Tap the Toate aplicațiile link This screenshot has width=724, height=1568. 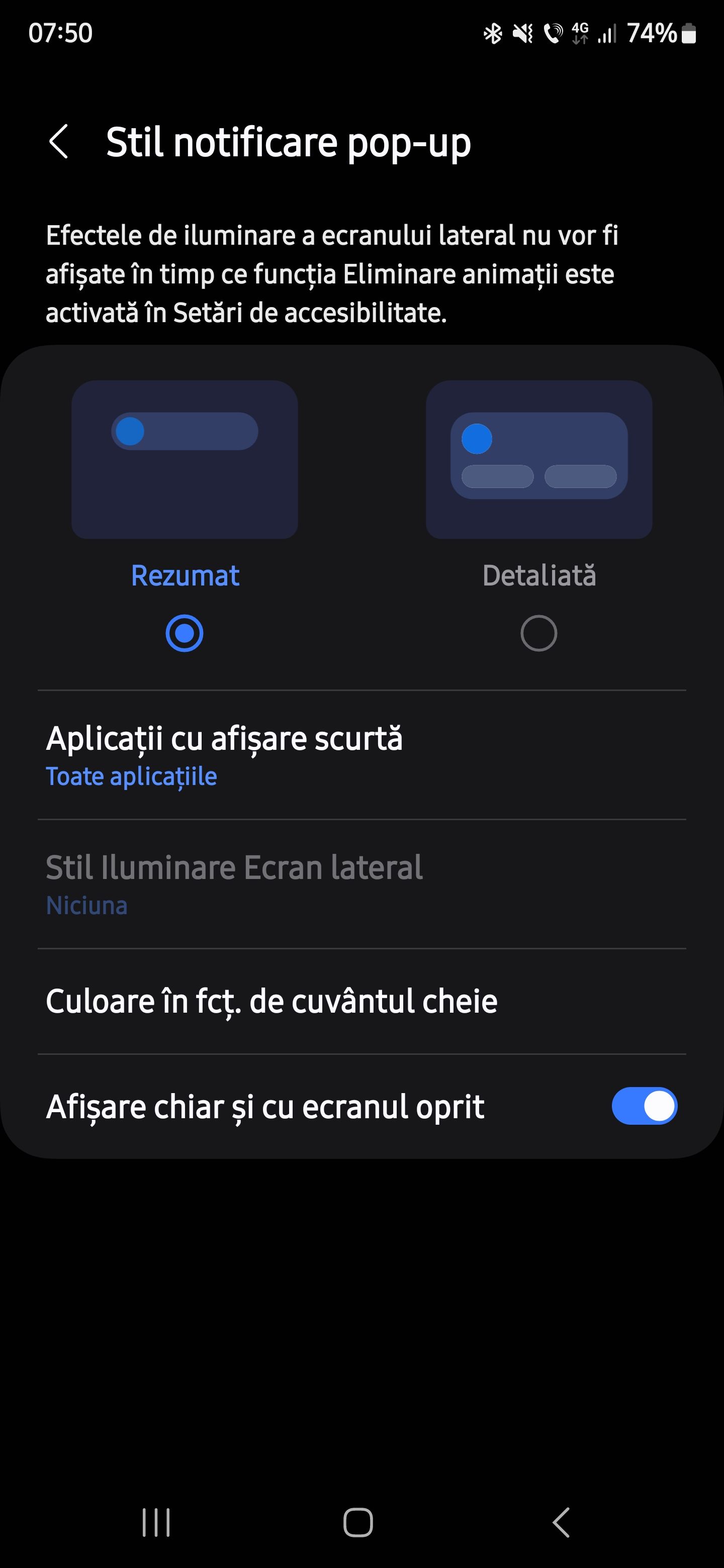(132, 776)
